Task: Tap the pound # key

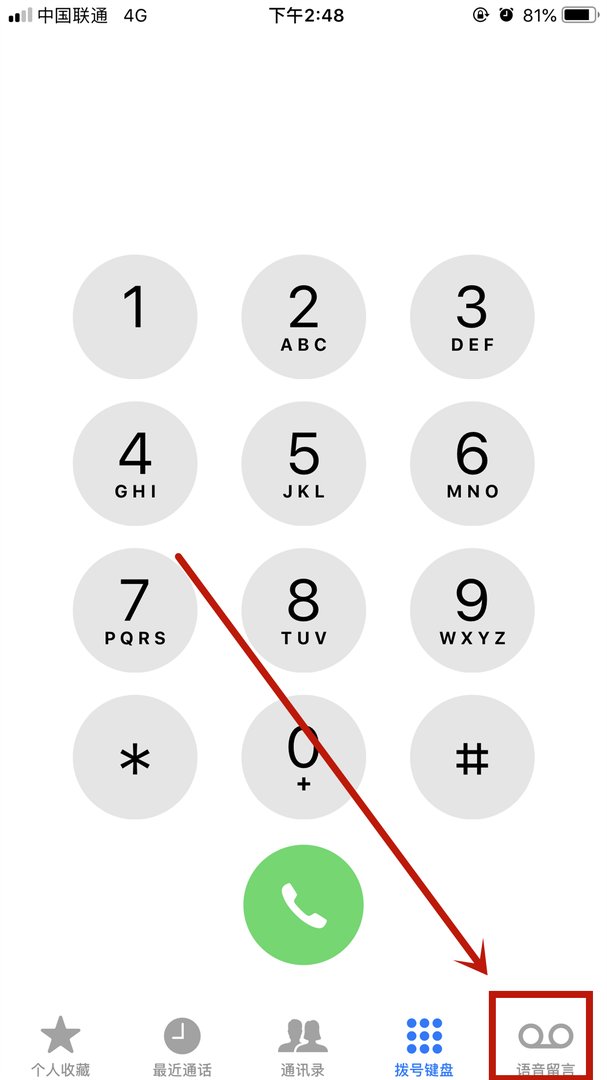Action: click(472, 757)
